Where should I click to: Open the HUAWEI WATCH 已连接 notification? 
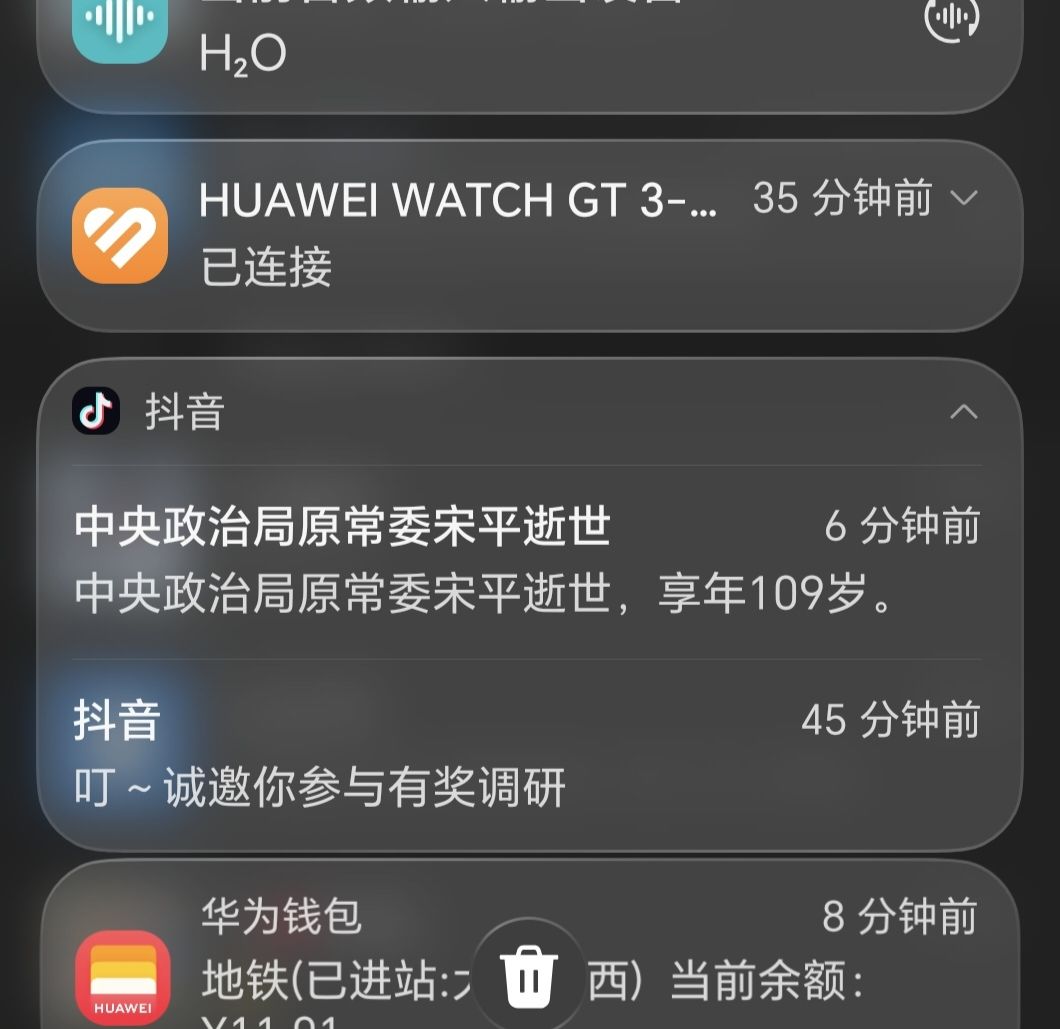pos(529,235)
